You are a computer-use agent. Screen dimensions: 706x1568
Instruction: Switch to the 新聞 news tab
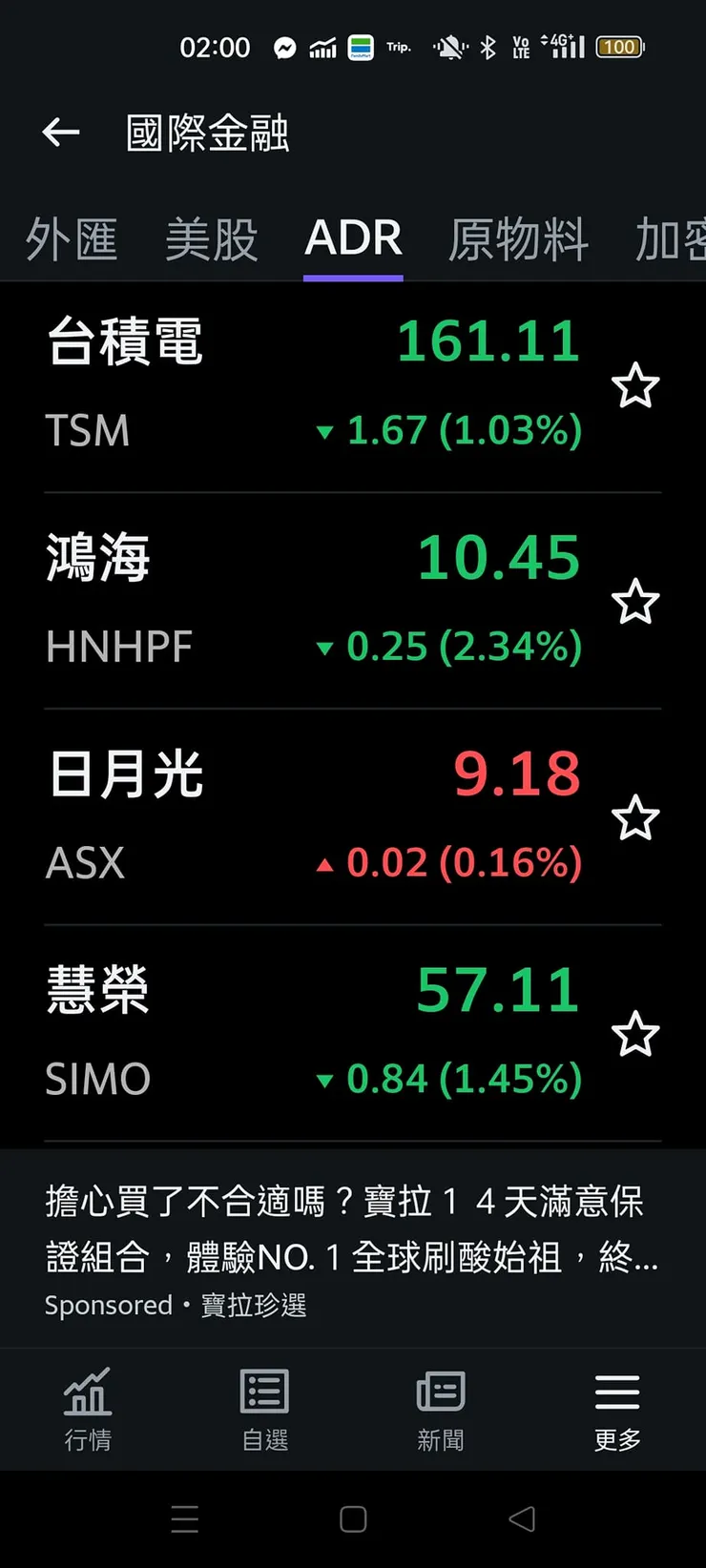(x=441, y=1410)
